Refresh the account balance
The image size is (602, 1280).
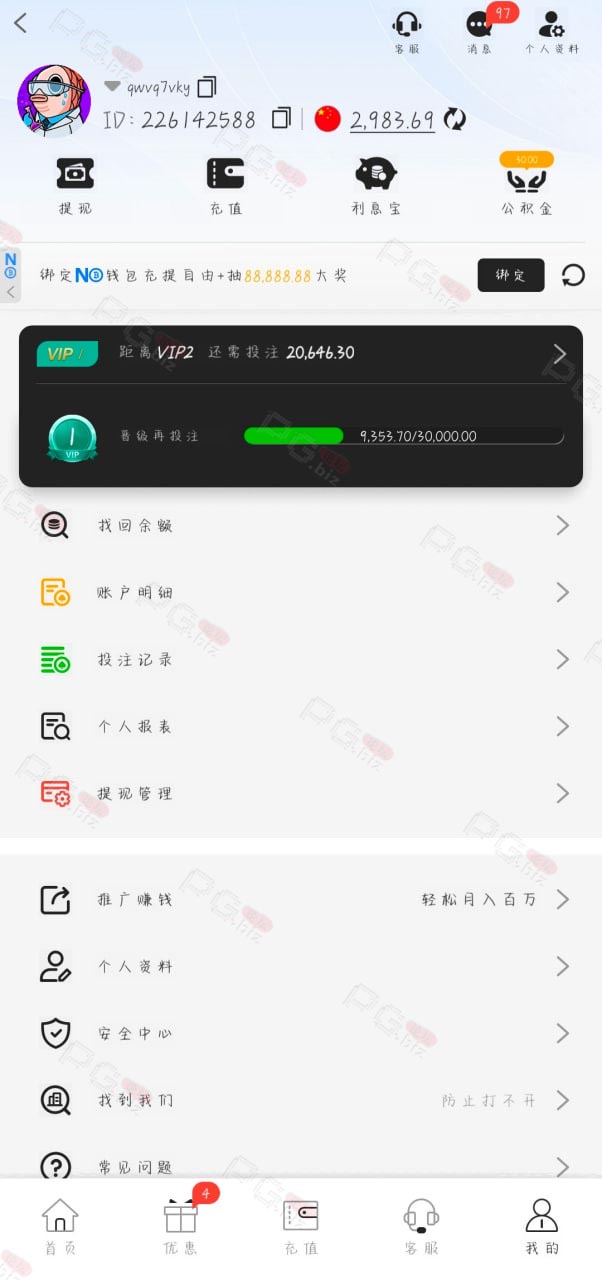tap(455, 119)
